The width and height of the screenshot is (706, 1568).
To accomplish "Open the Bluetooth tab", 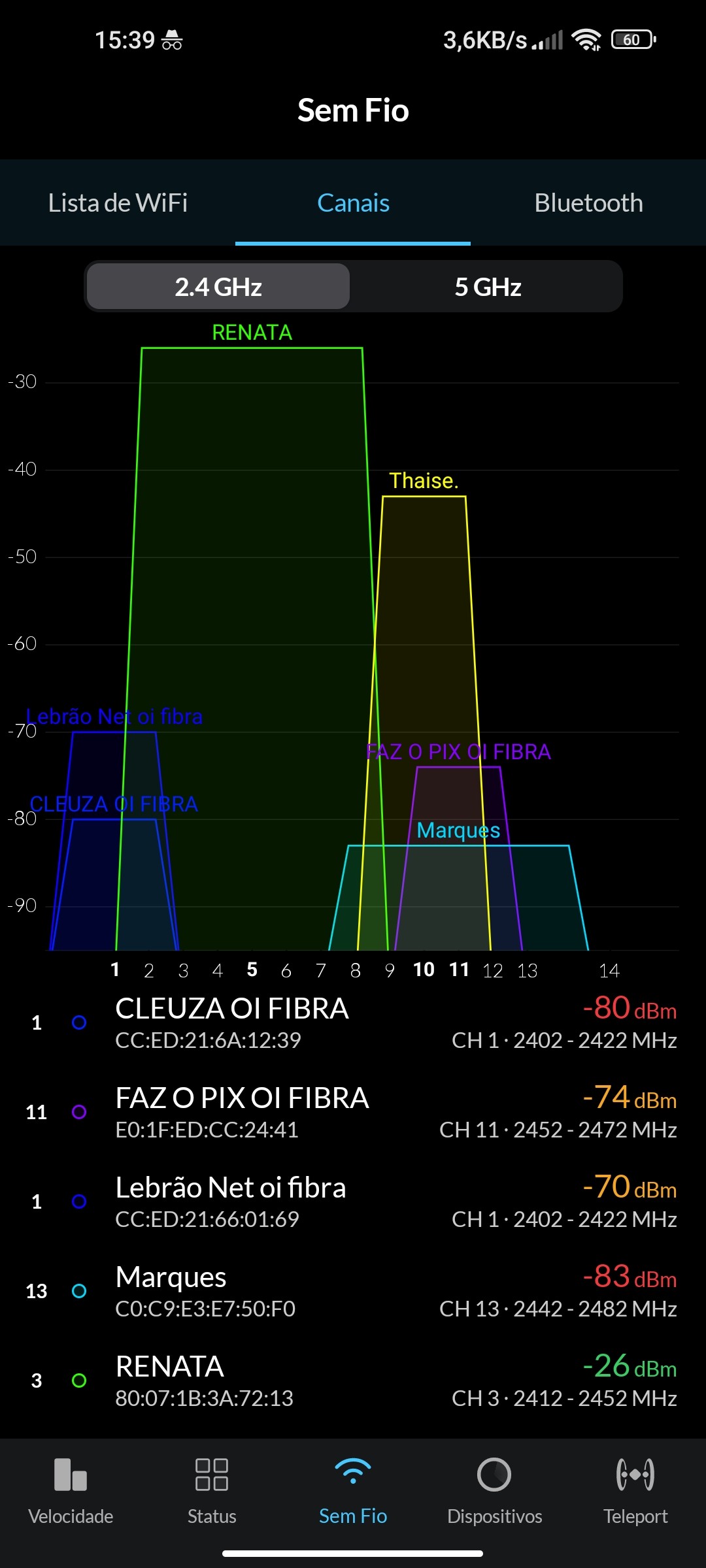I will [588, 203].
